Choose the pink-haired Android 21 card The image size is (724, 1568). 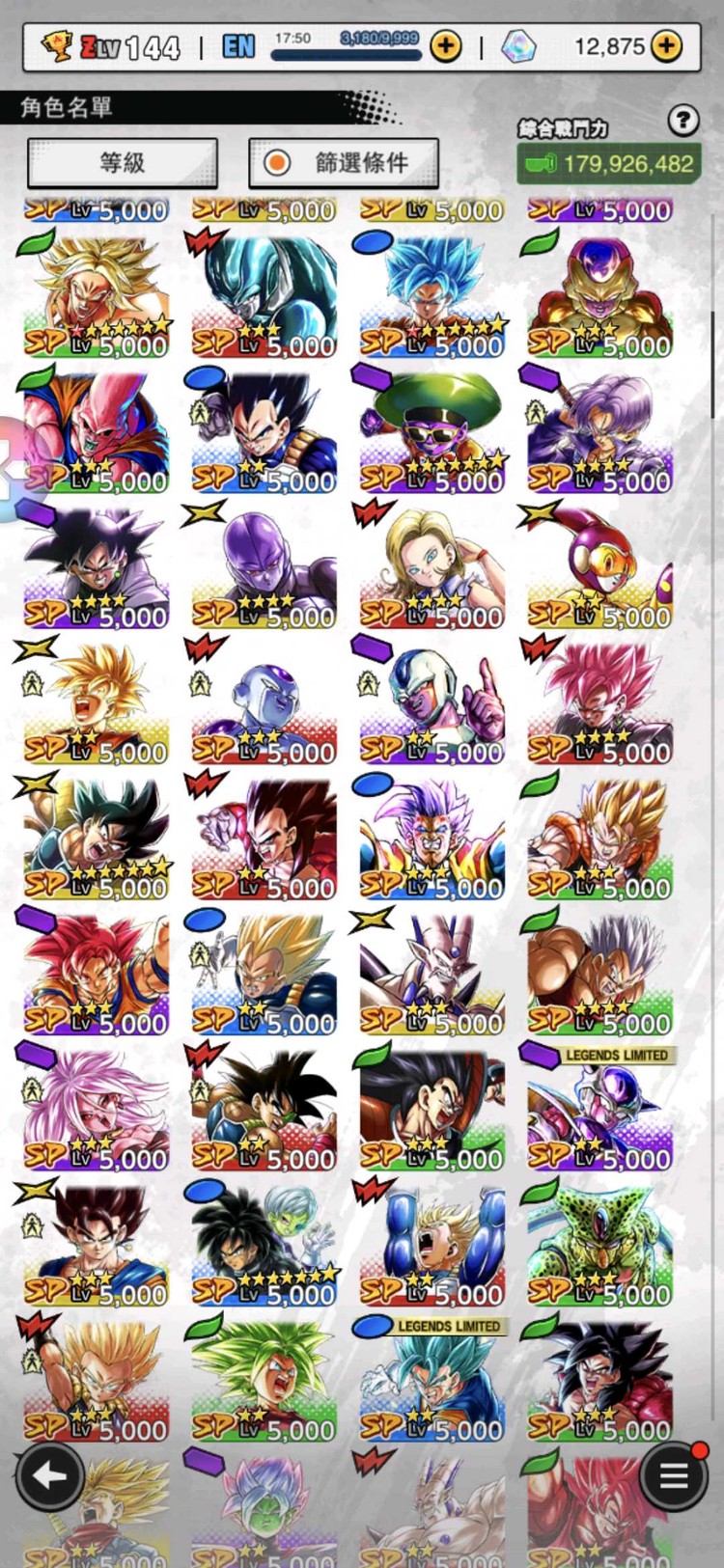point(97,1109)
